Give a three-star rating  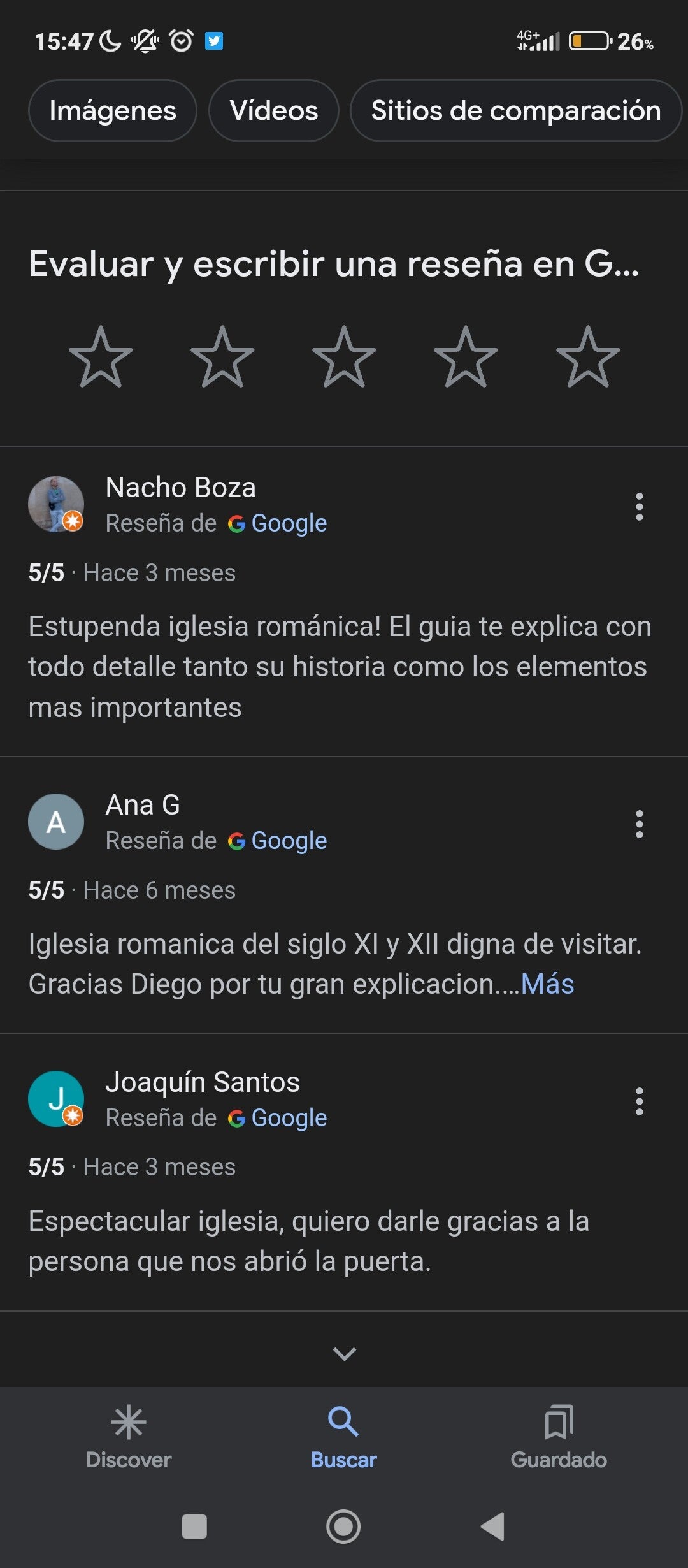click(344, 357)
